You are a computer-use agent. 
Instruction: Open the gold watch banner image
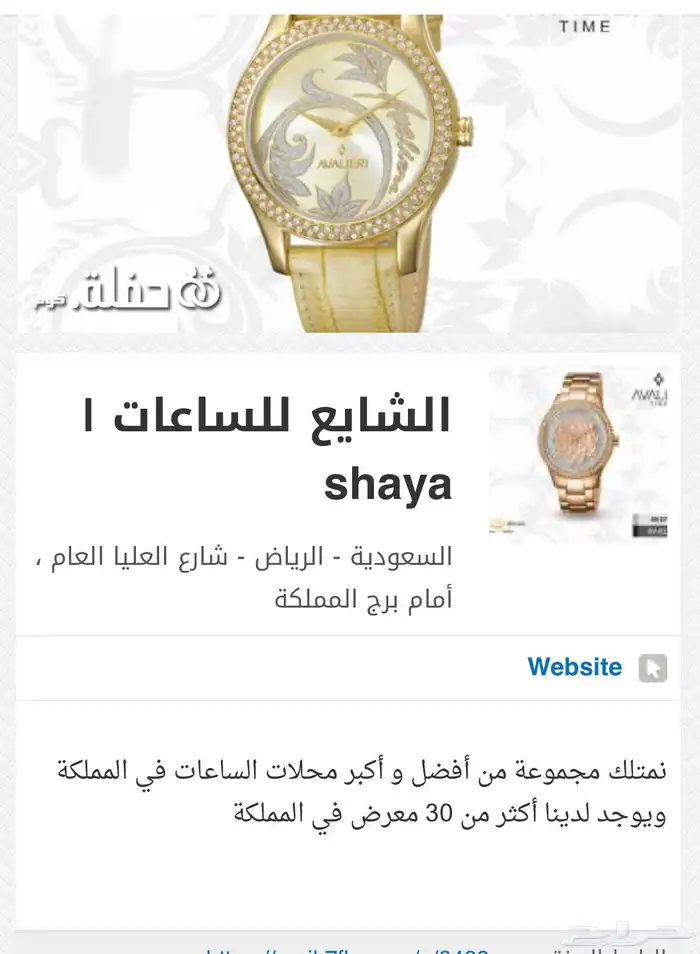[349, 170]
